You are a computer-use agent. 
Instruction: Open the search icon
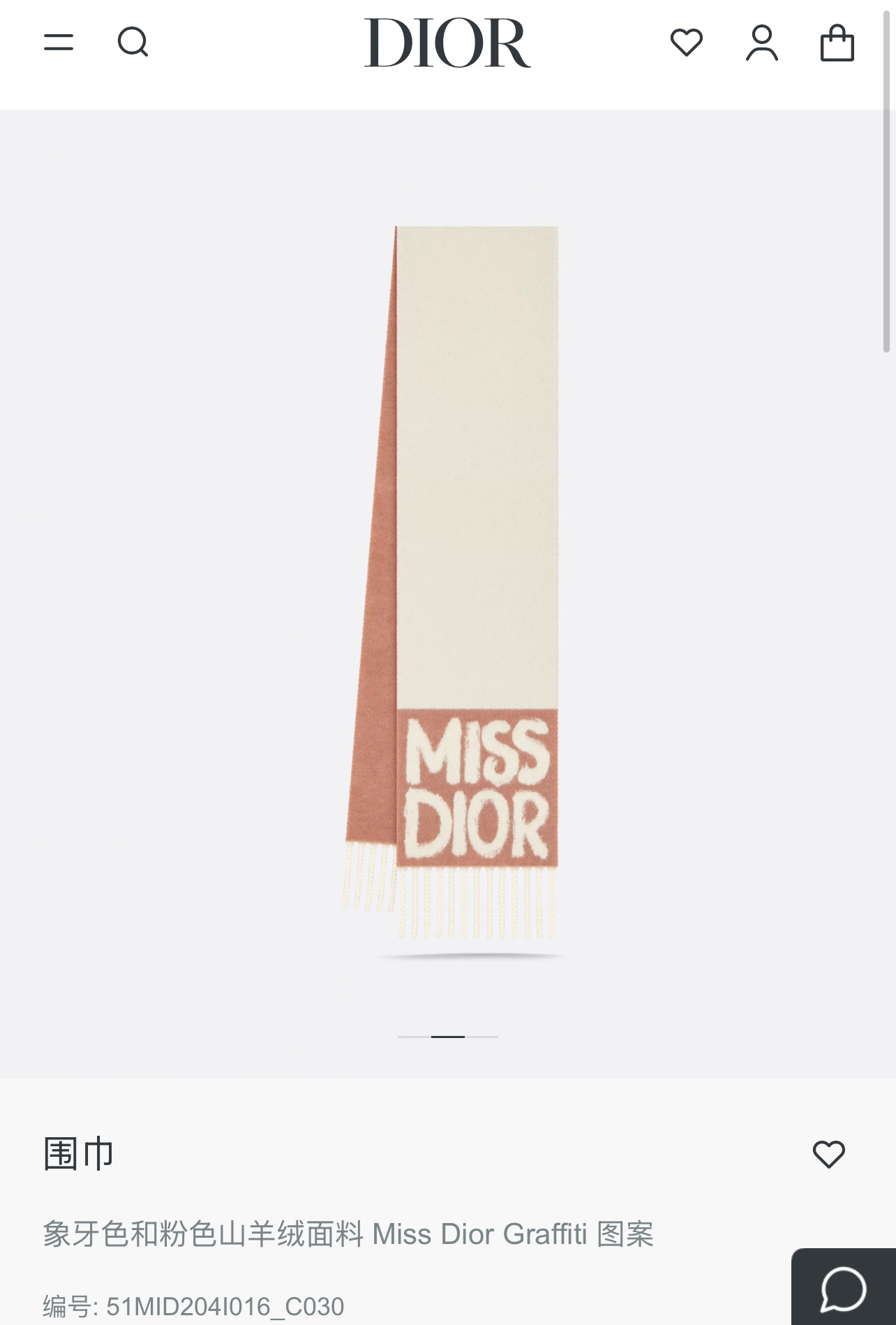pos(133,43)
